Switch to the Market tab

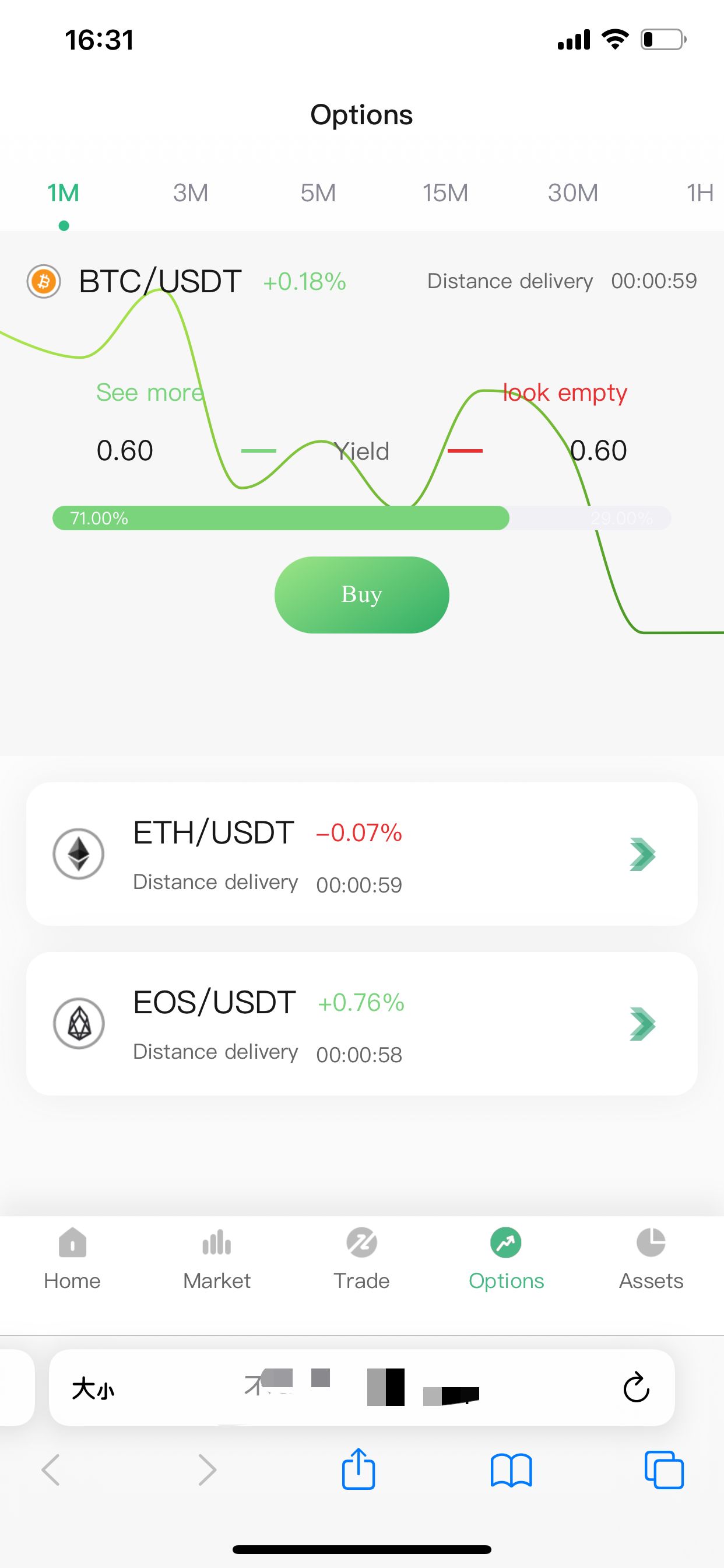pyautogui.click(x=217, y=1258)
